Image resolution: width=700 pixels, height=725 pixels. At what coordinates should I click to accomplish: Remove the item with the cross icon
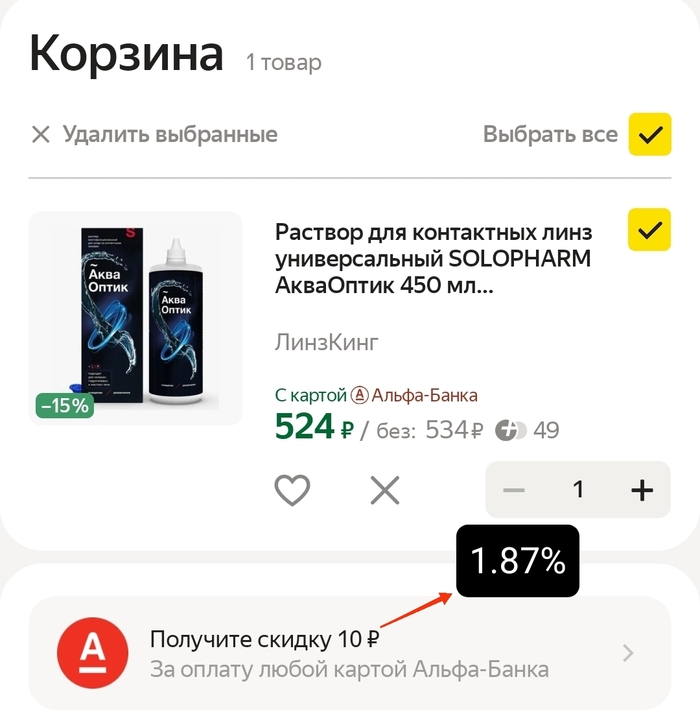[x=385, y=490]
